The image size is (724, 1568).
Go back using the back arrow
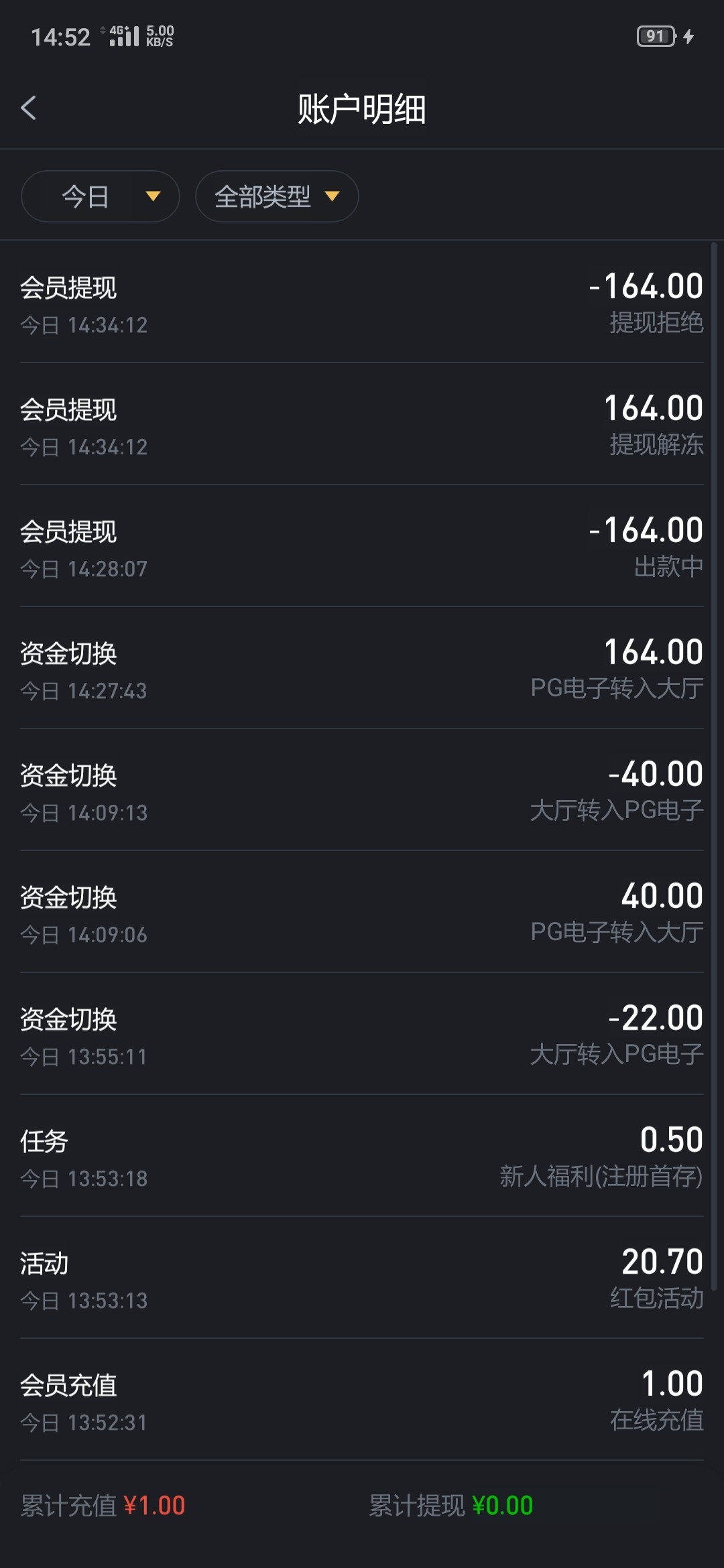coord(29,107)
